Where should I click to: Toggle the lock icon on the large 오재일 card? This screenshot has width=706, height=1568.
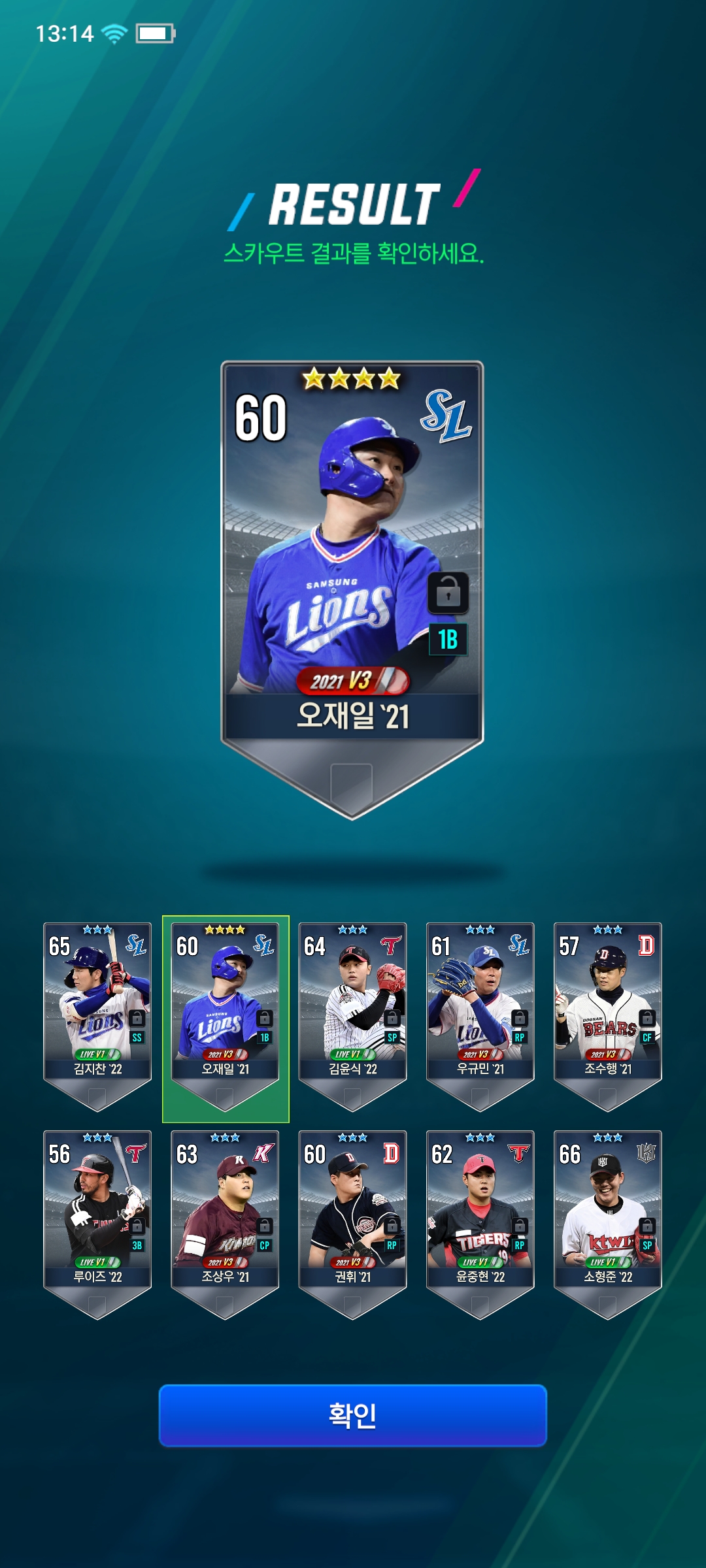(x=448, y=593)
